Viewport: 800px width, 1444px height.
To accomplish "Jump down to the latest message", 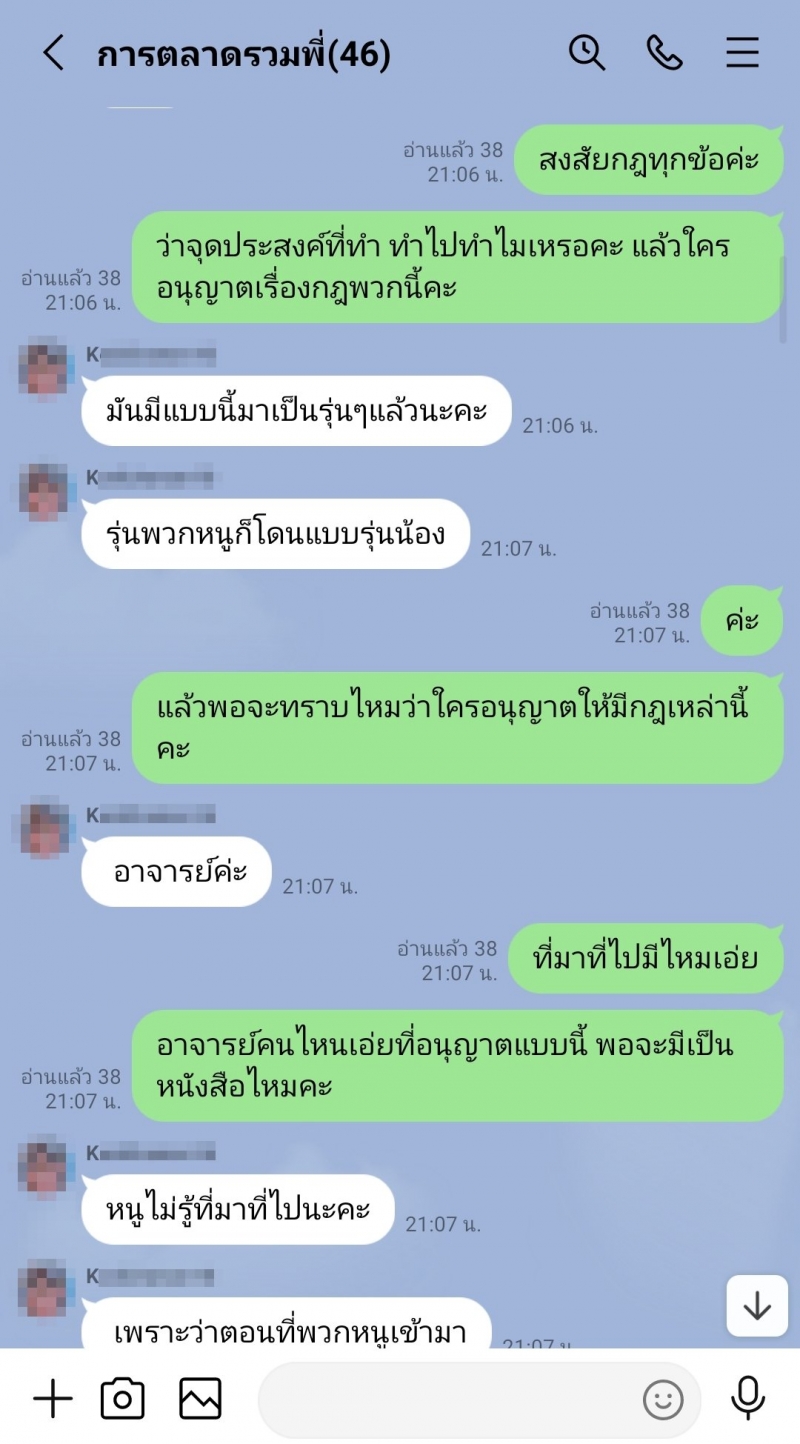I will tap(757, 1306).
